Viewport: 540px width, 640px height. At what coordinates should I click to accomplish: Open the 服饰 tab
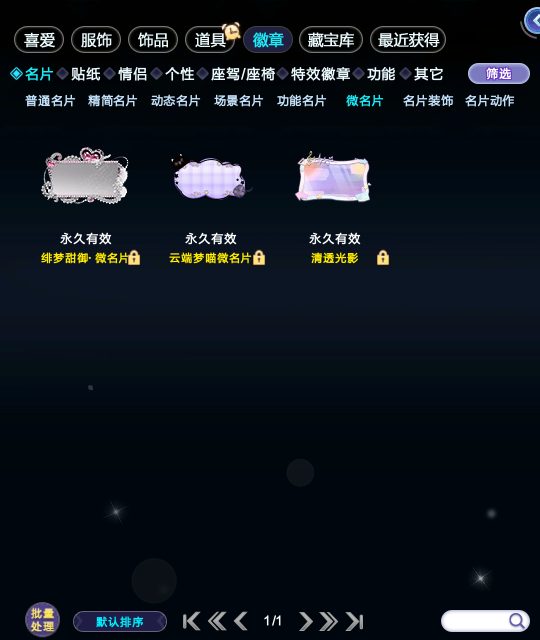tap(96, 40)
